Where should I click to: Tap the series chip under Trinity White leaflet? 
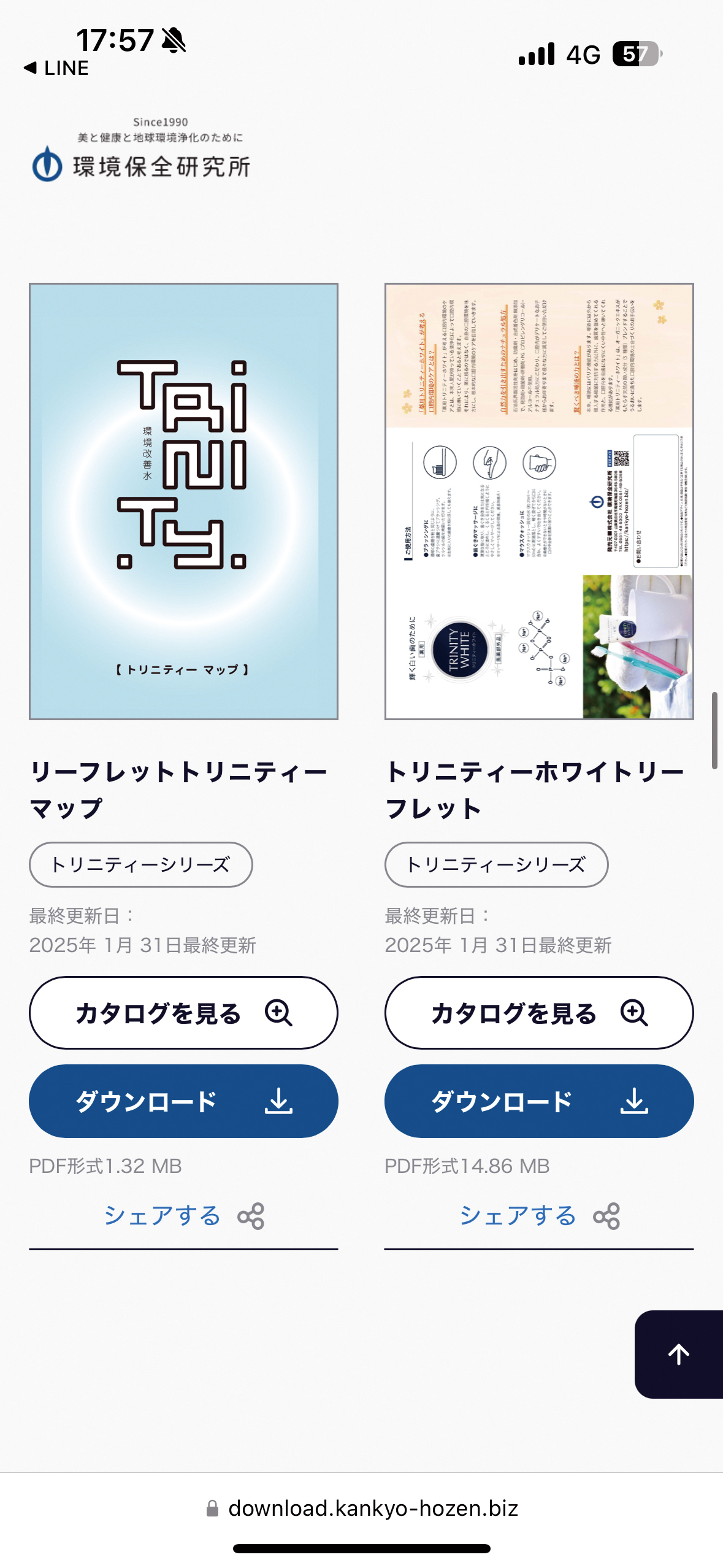tap(496, 864)
